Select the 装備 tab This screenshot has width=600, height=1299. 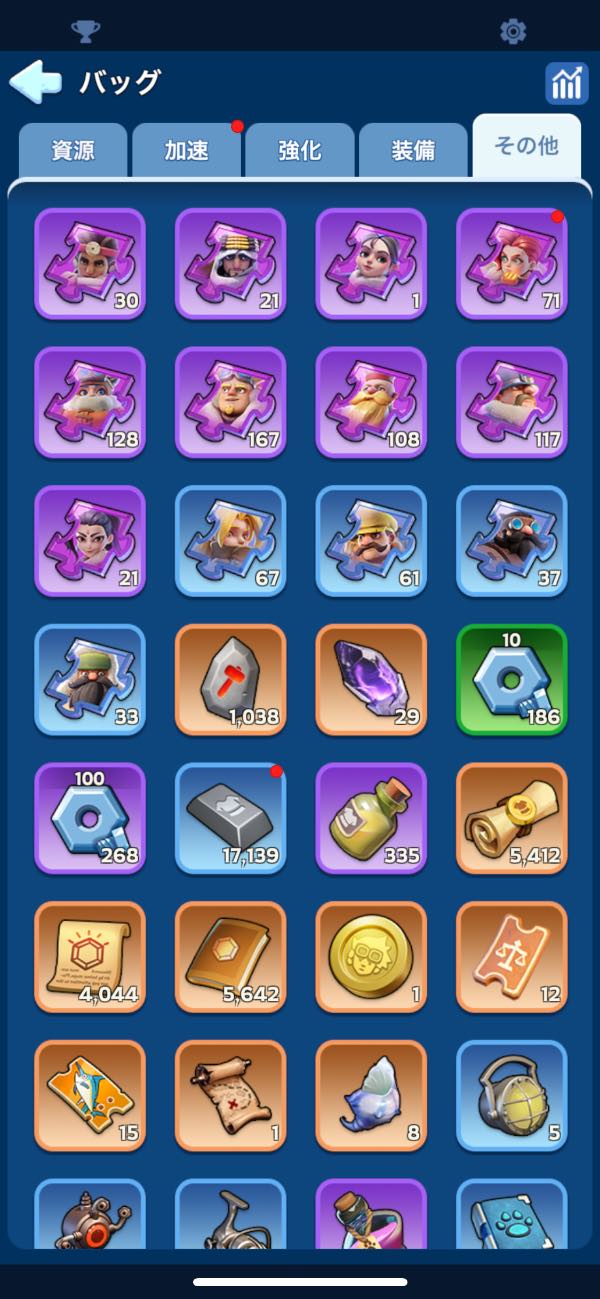pos(413,150)
